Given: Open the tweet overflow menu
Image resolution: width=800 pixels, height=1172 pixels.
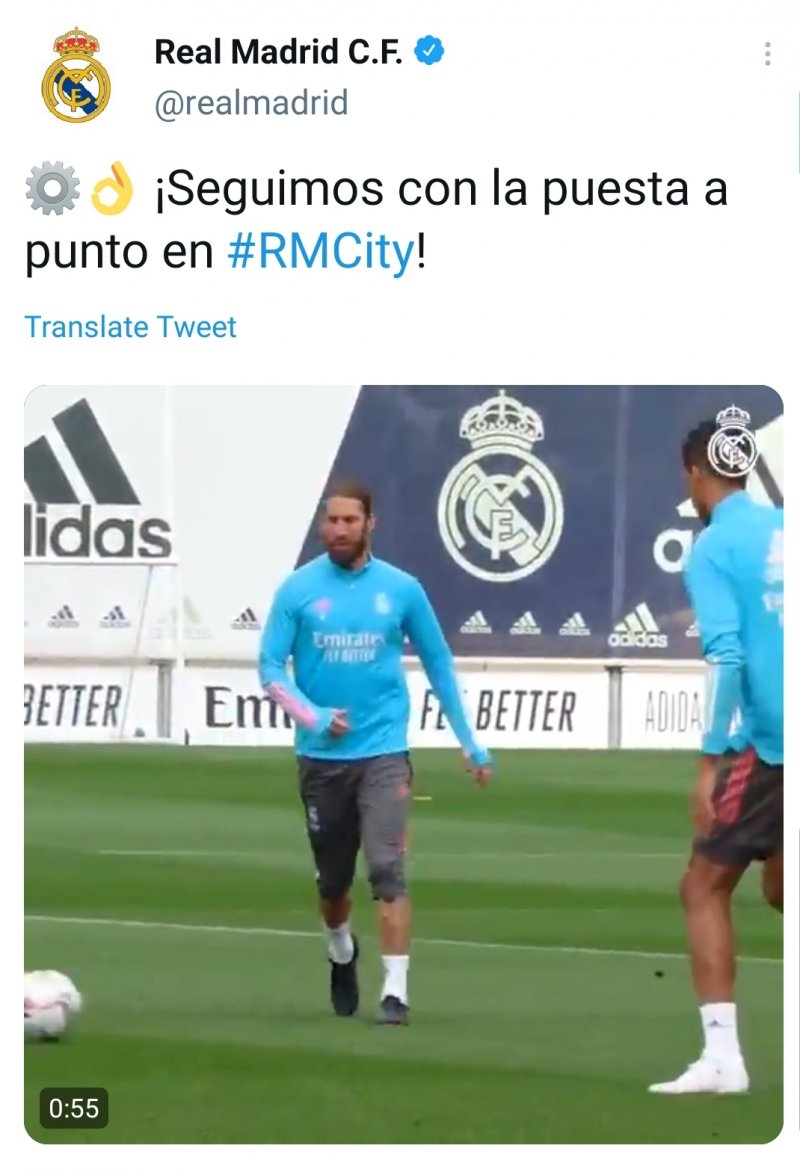Looking at the screenshot, I should click(767, 54).
